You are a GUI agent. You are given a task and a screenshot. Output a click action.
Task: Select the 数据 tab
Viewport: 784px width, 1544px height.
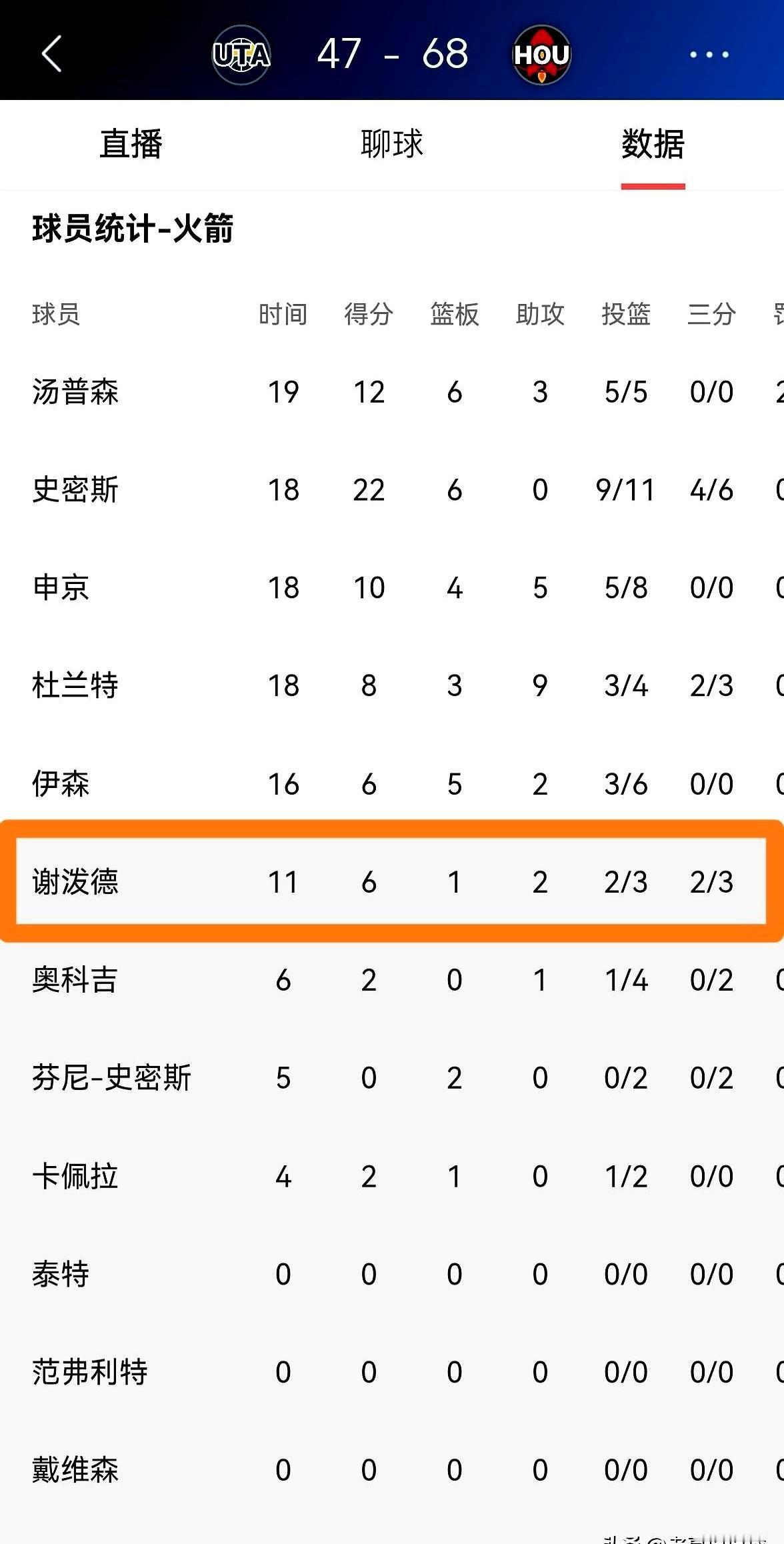coord(653,145)
